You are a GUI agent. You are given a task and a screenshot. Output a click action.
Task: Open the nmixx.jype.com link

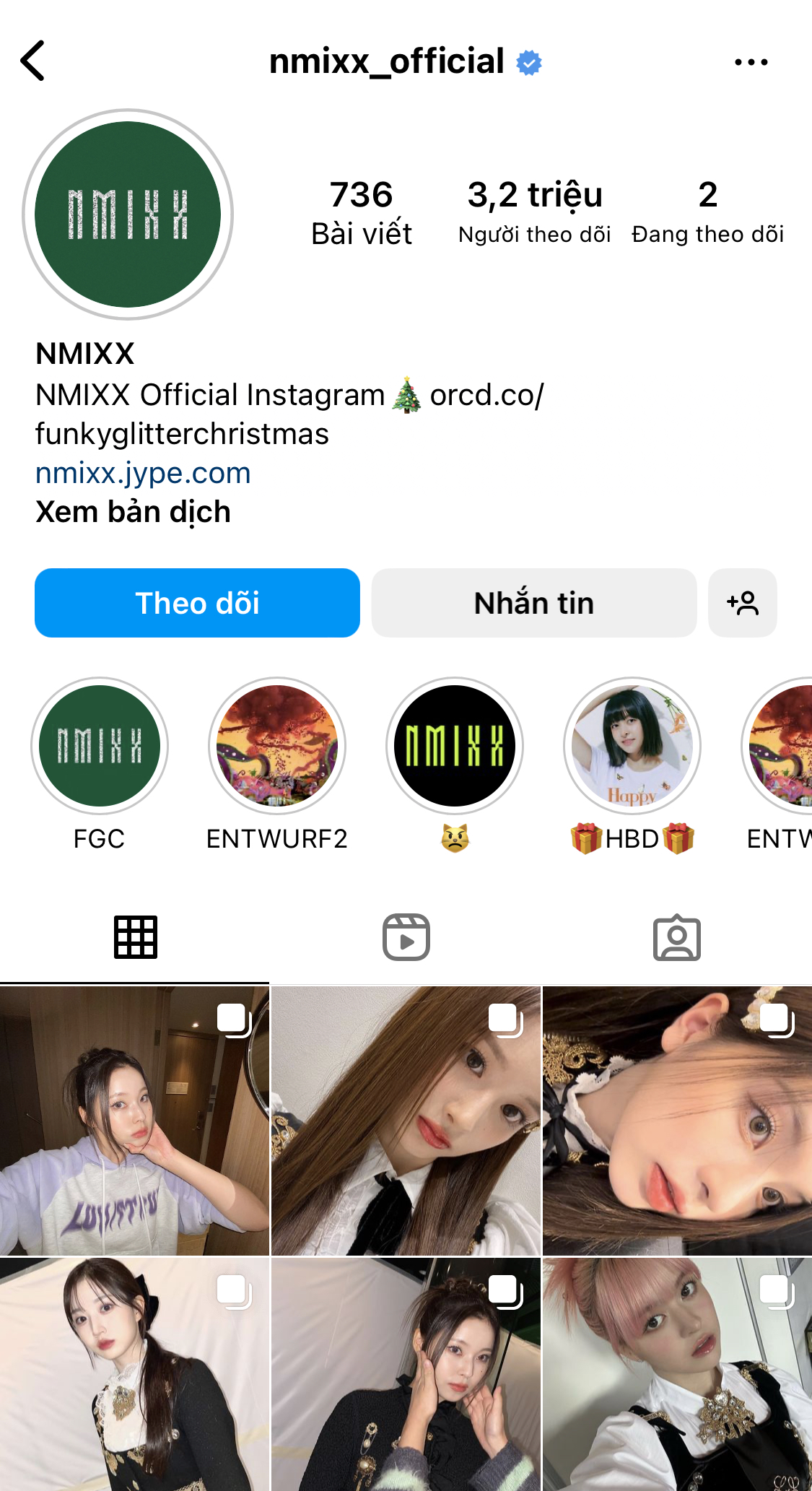pos(143,473)
